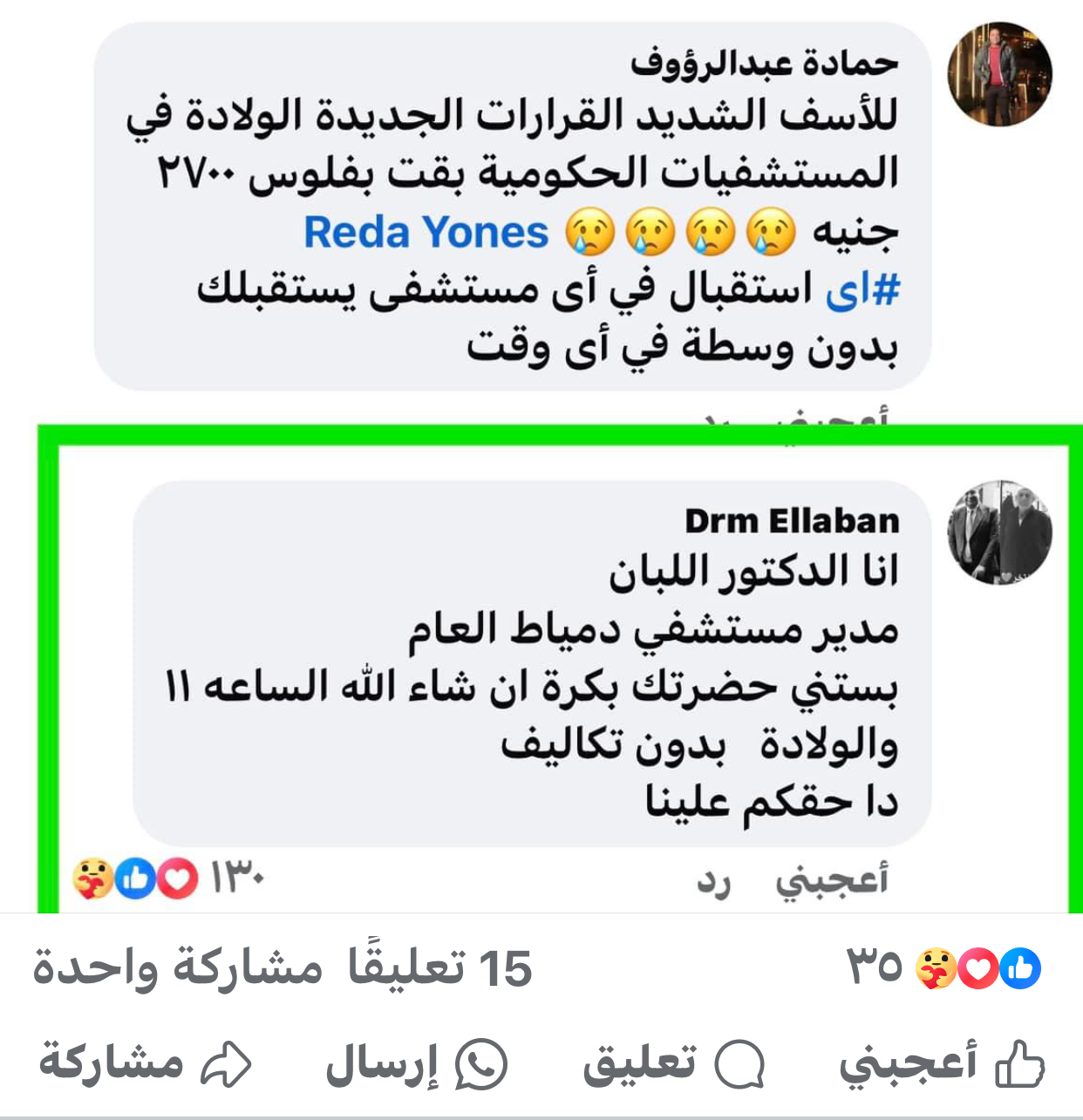Screen dimensions: 1083x1120
Task: Open the تعليق comment button
Action: [674, 1064]
